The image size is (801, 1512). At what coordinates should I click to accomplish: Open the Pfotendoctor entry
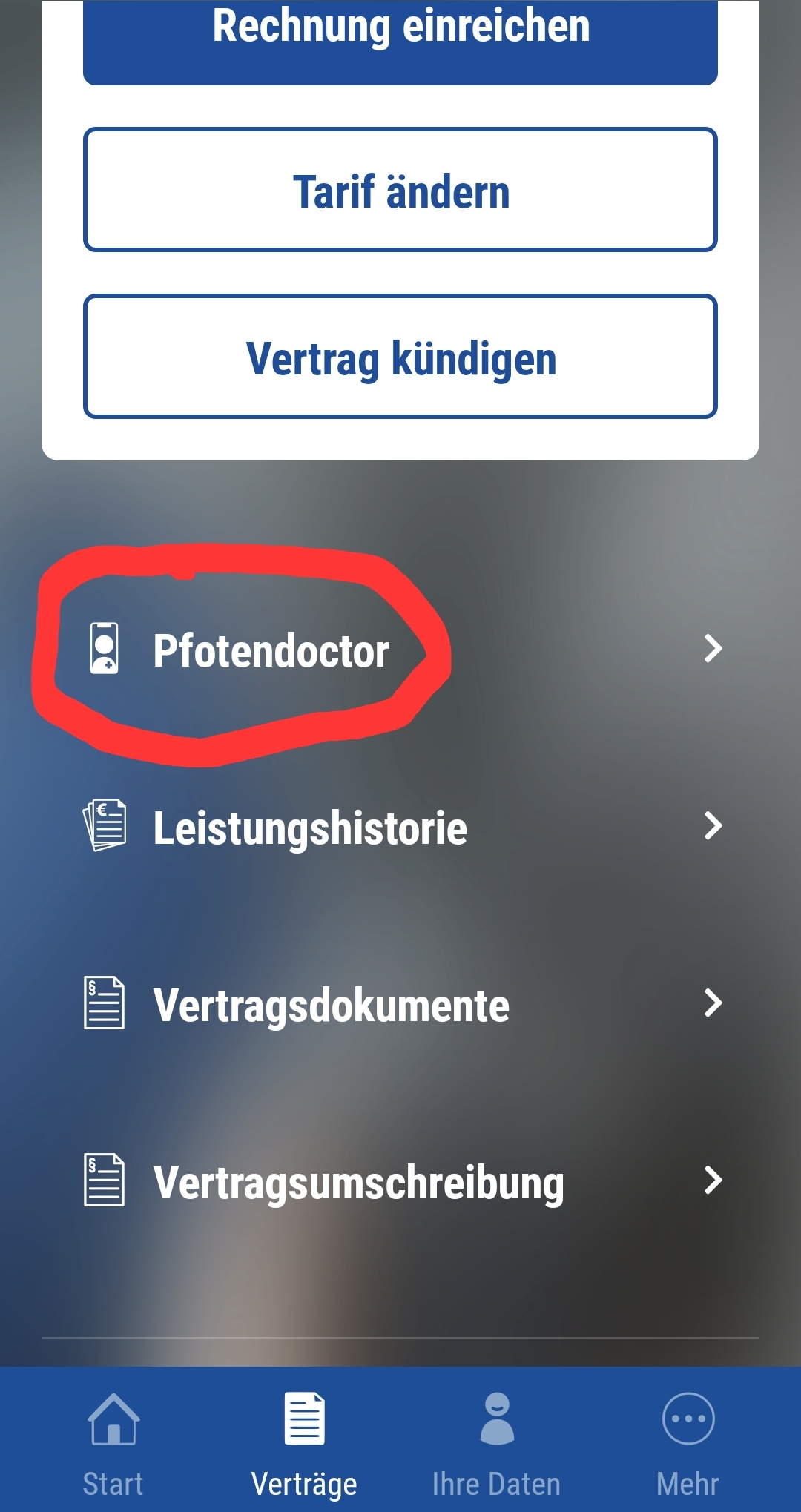pyautogui.click(x=400, y=649)
